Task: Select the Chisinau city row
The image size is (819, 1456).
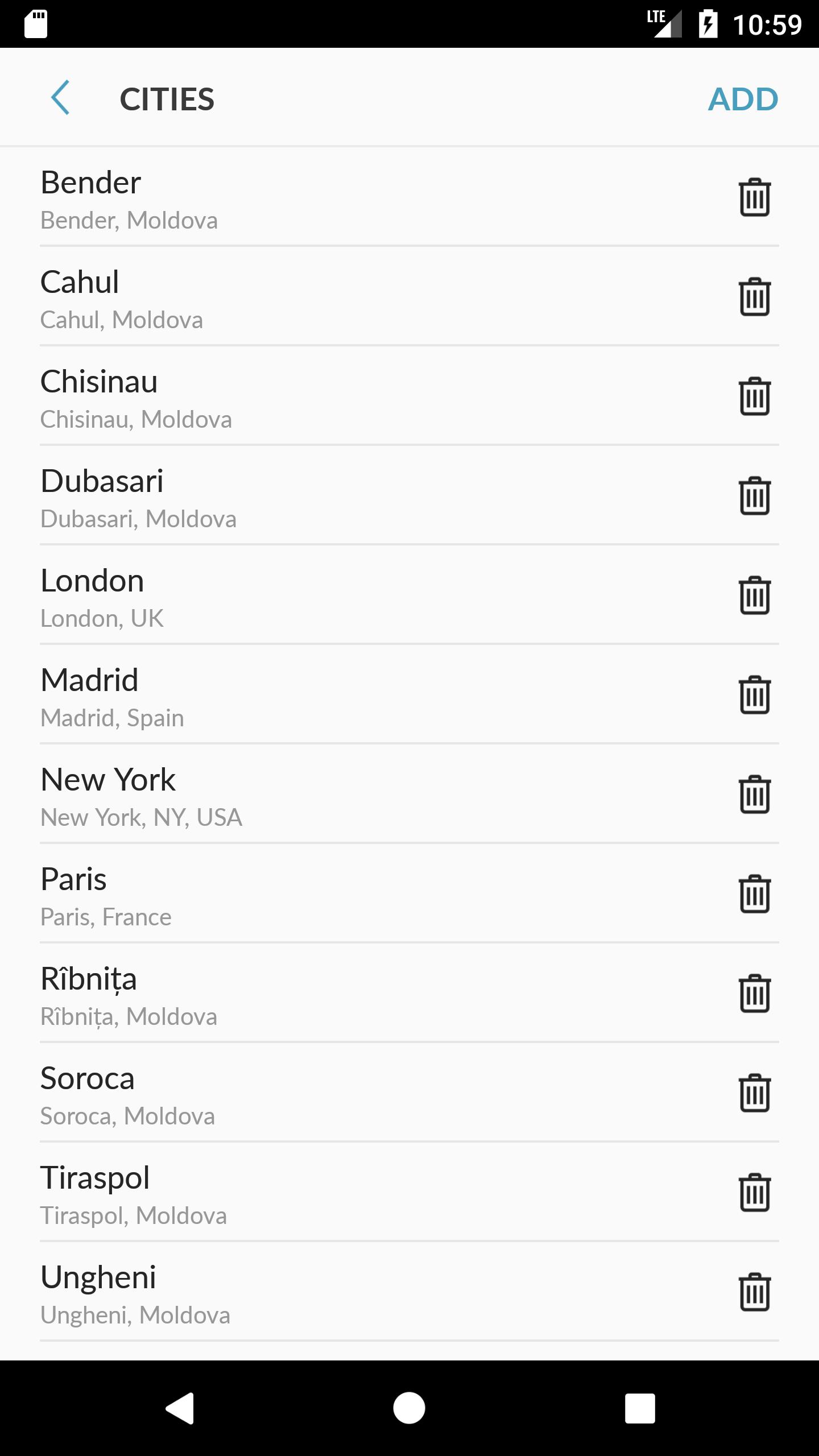Action: click(409, 396)
